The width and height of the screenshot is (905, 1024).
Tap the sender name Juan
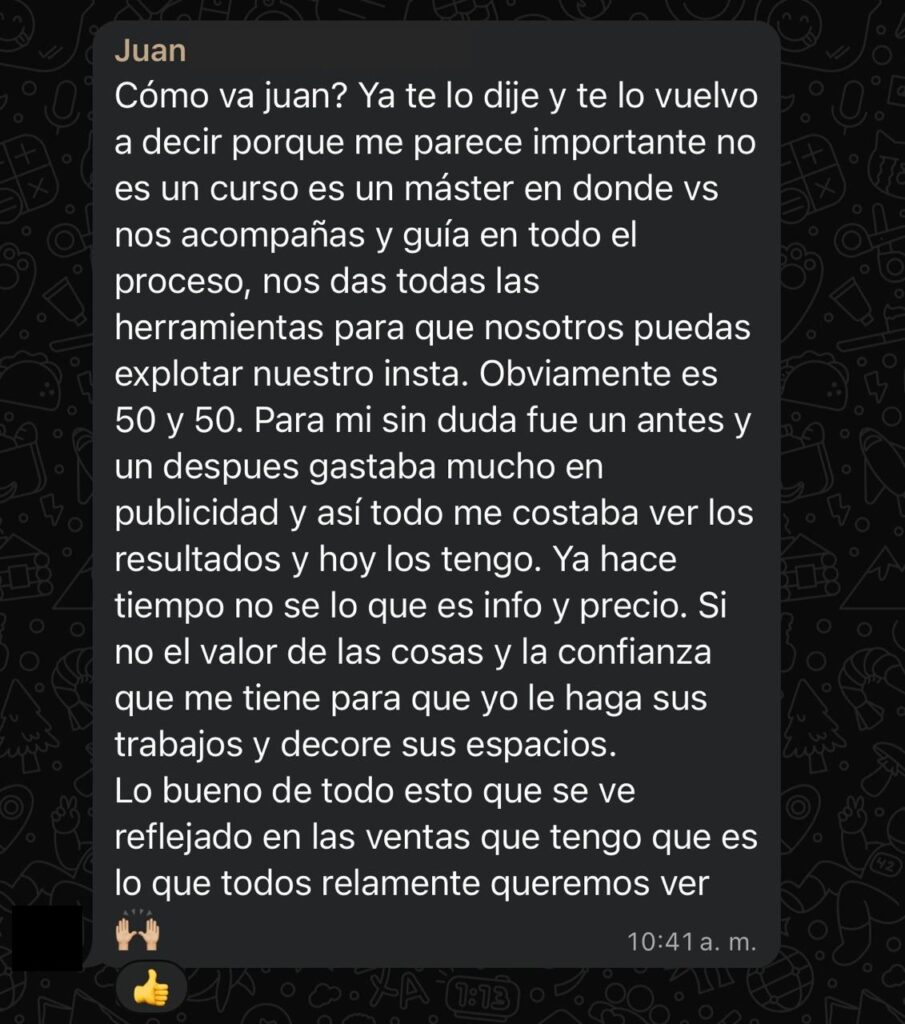pyautogui.click(x=150, y=50)
